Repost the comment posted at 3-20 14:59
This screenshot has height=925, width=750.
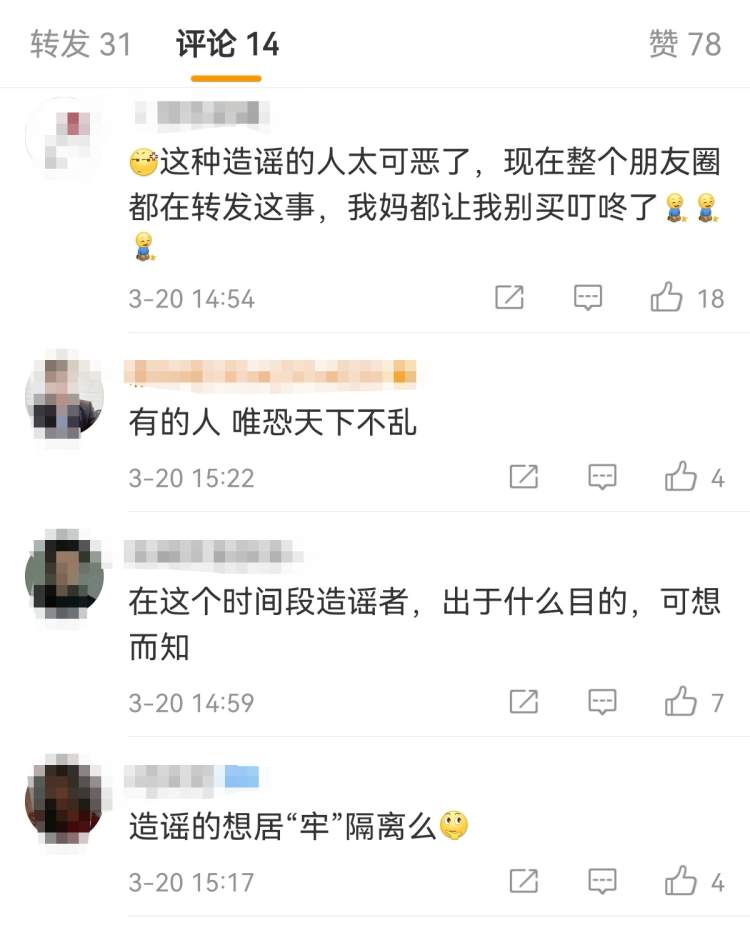(x=523, y=702)
